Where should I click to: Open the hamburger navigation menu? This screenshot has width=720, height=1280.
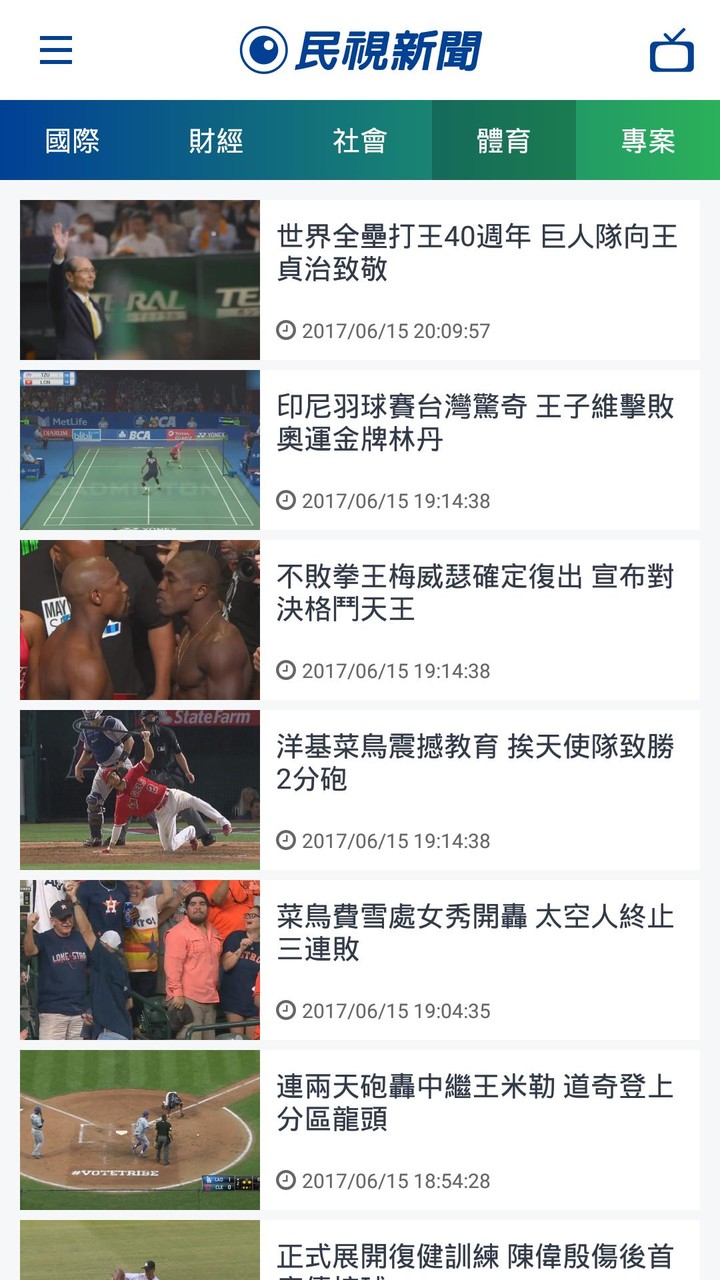(55, 49)
